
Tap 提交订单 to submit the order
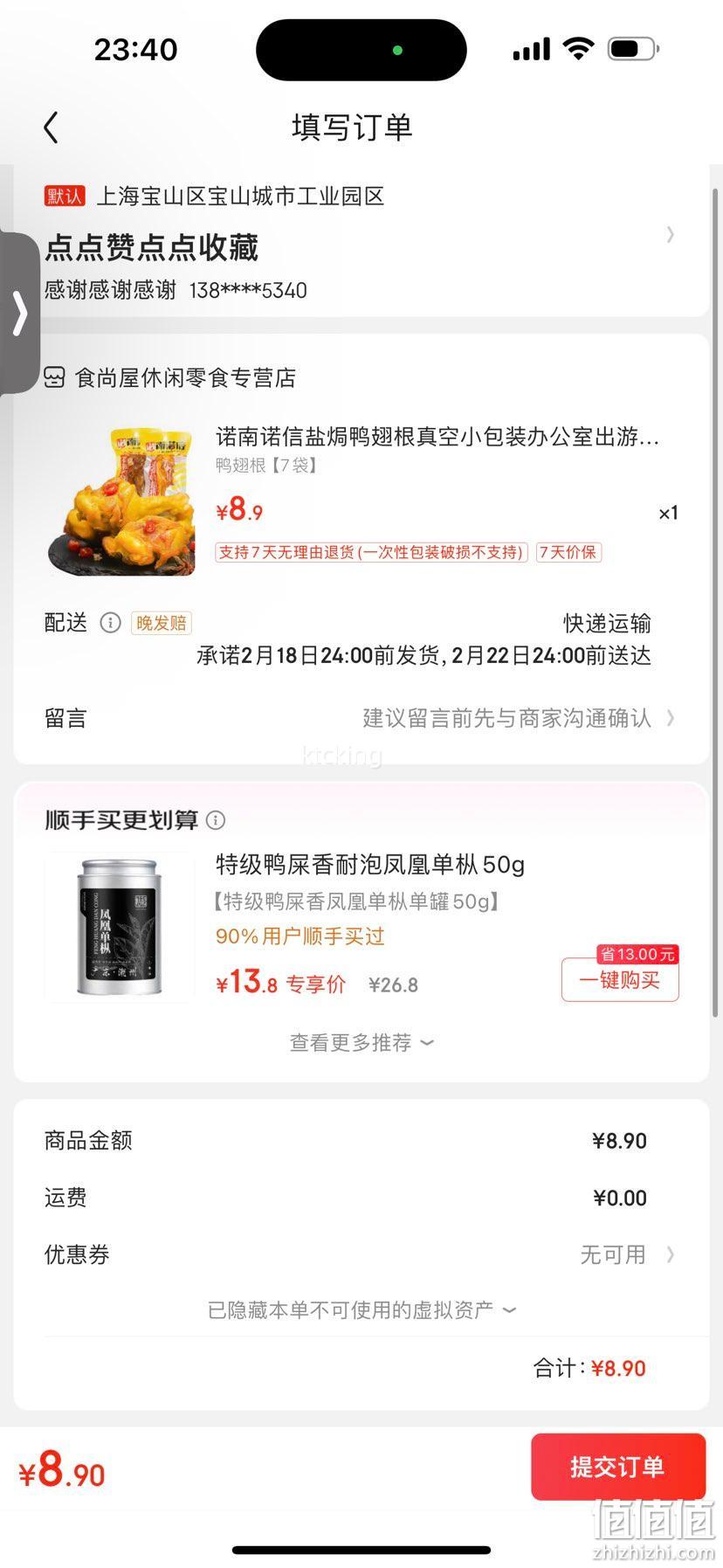[618, 1467]
